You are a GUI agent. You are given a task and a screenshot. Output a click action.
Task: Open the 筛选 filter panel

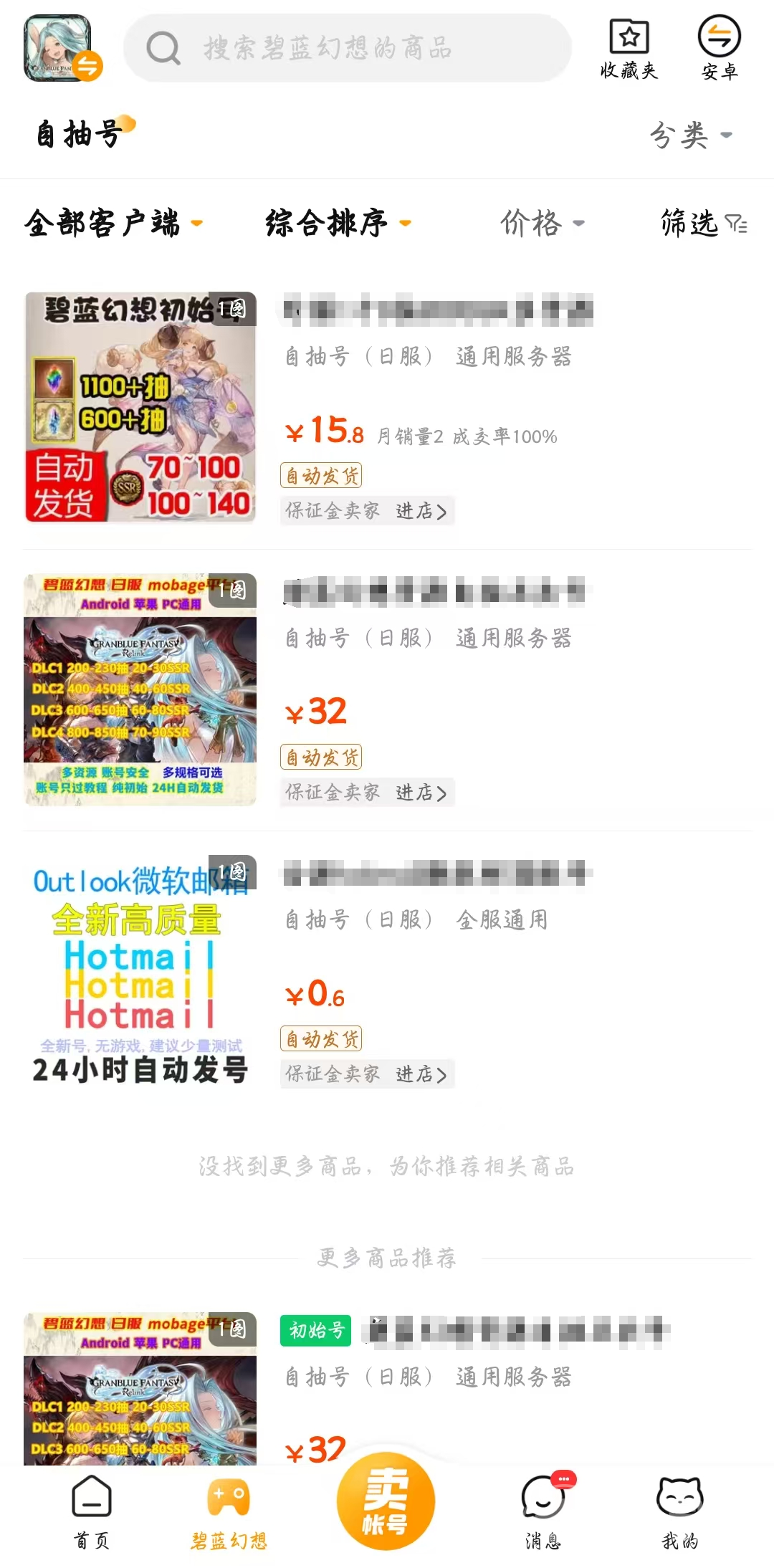coord(703,223)
